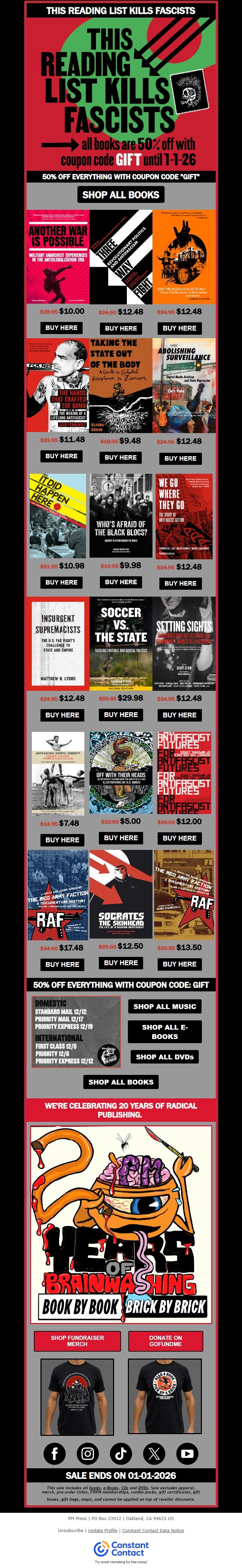Tap the top SHOP ALL BOOKS button

click(x=121, y=195)
